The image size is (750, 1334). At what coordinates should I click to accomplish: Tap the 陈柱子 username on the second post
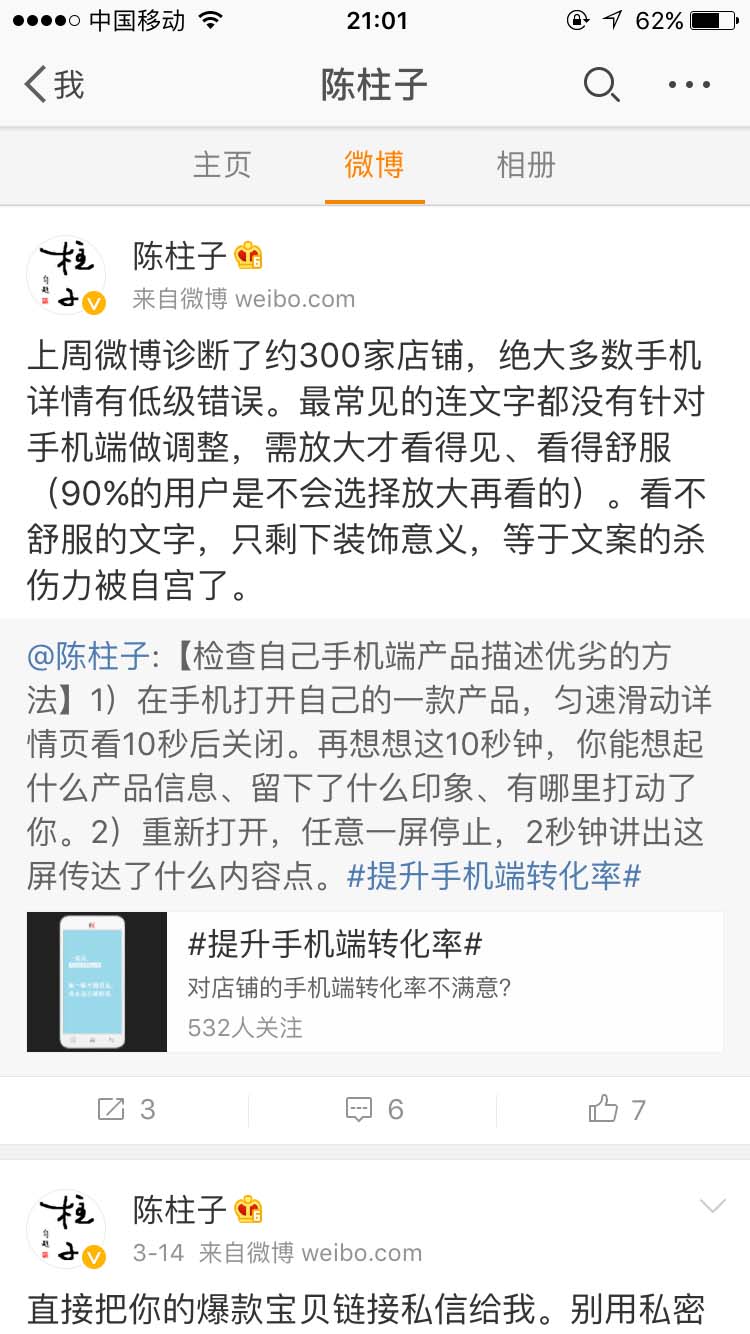click(177, 1210)
